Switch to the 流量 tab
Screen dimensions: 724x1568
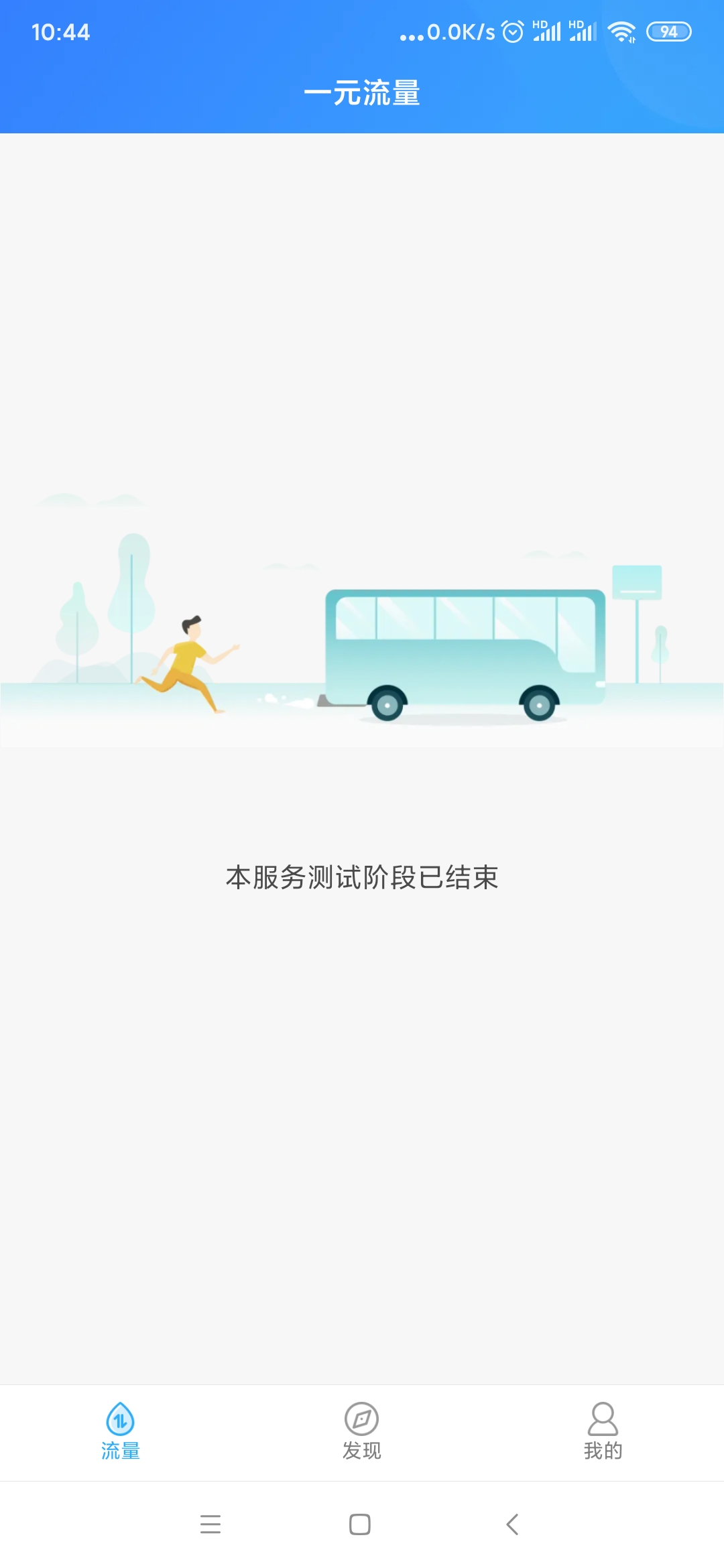coord(121,1431)
